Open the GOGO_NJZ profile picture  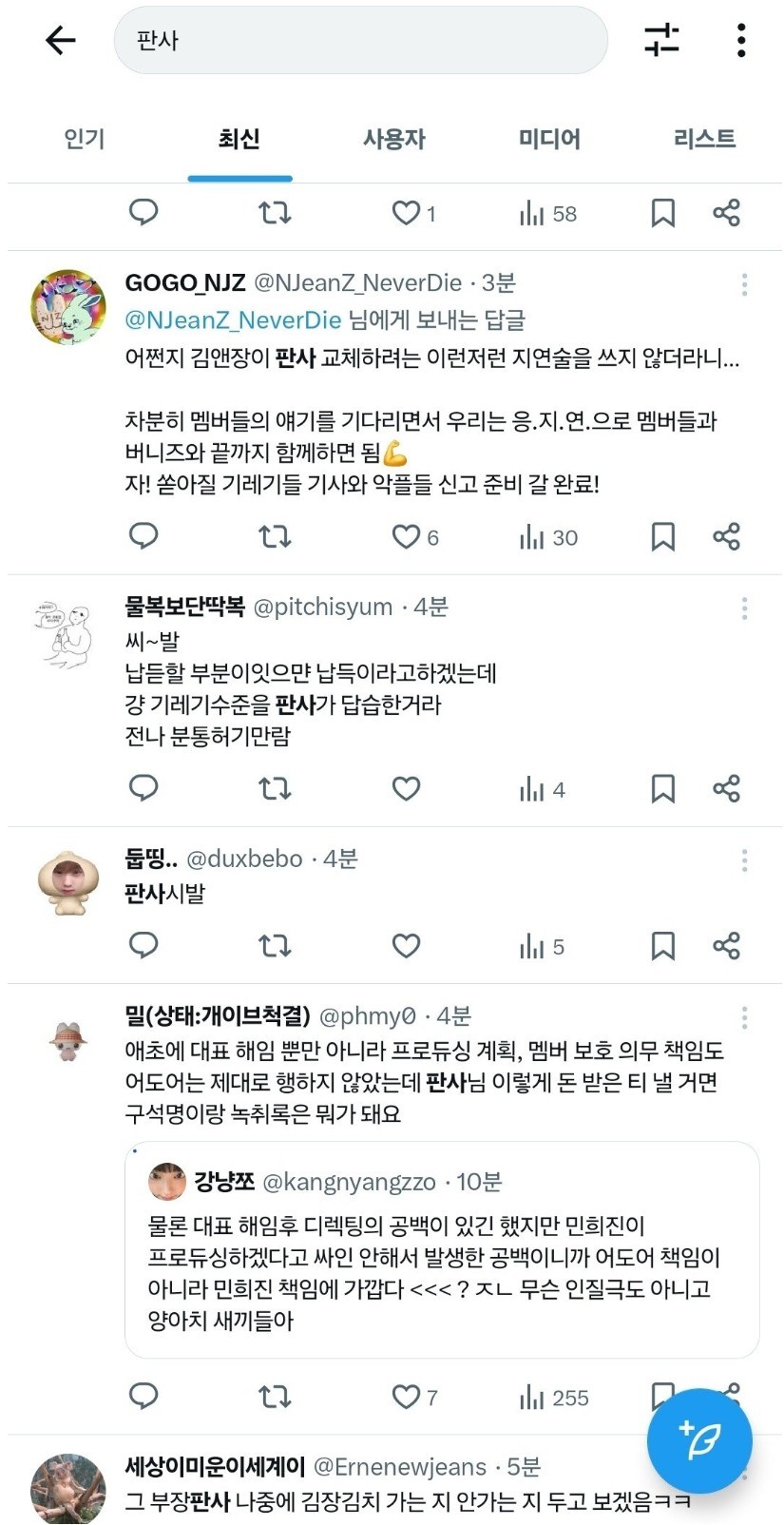coord(68,307)
